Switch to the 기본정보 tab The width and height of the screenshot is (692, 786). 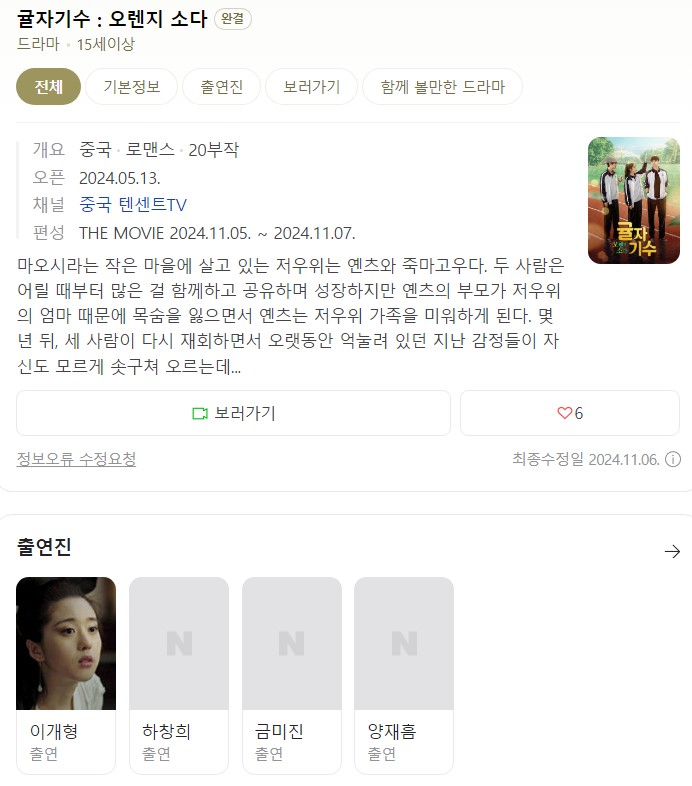pos(131,87)
